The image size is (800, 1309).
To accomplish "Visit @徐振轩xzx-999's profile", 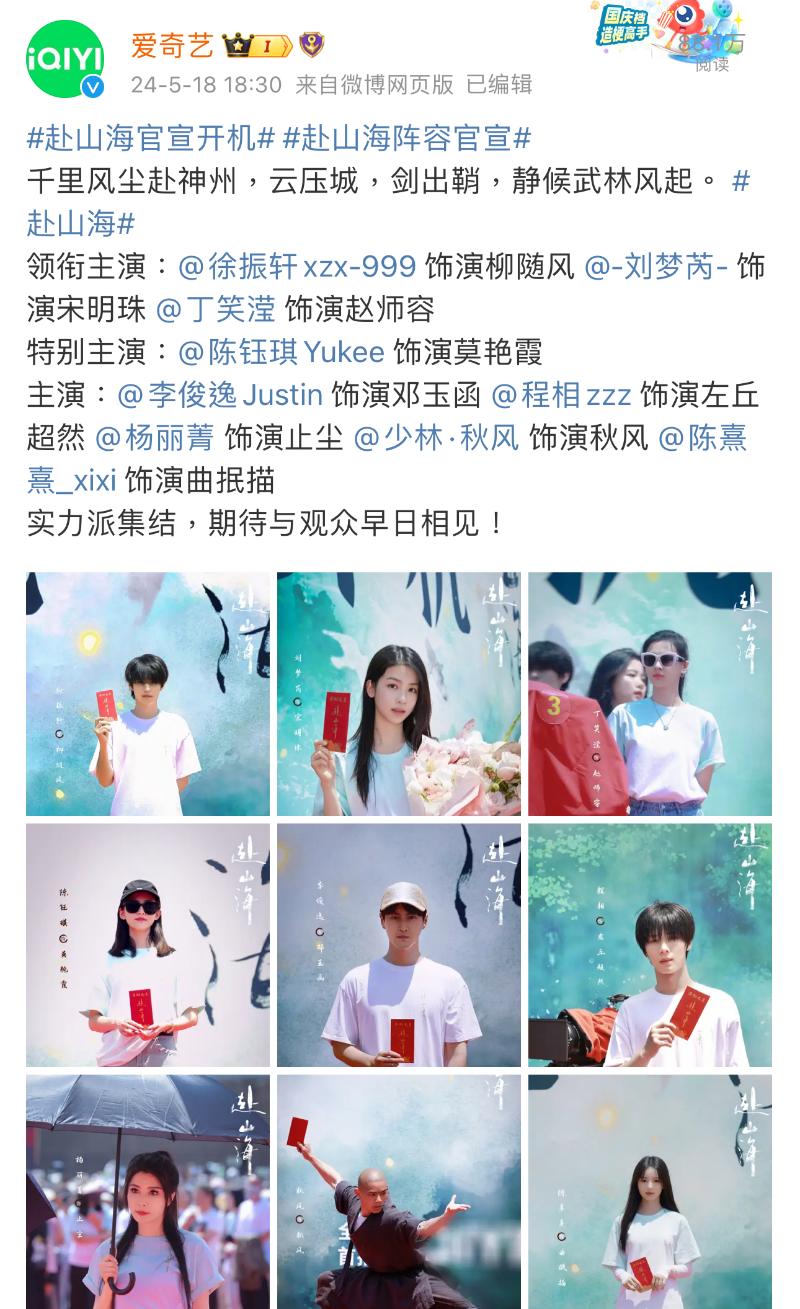I will (297, 267).
